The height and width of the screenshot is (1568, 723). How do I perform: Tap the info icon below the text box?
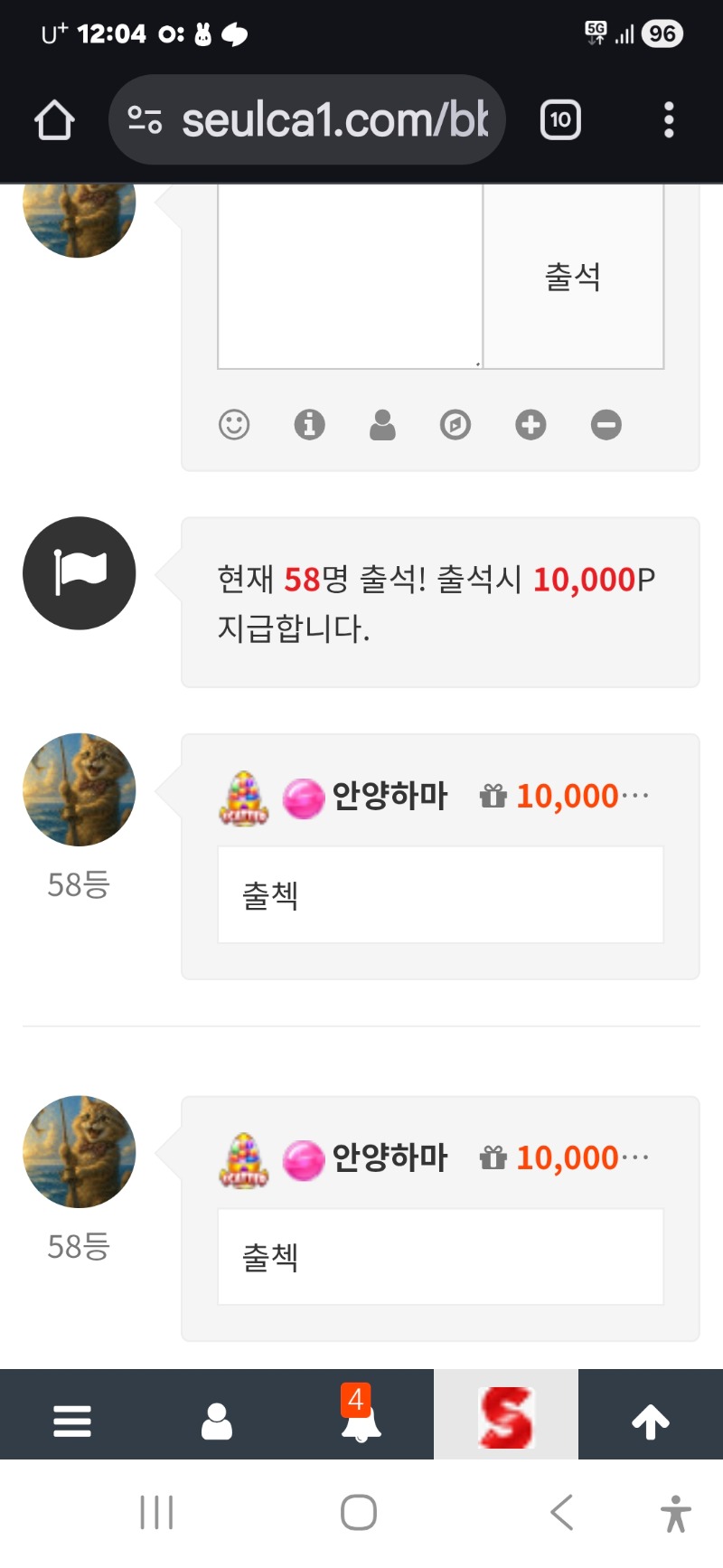coord(309,424)
